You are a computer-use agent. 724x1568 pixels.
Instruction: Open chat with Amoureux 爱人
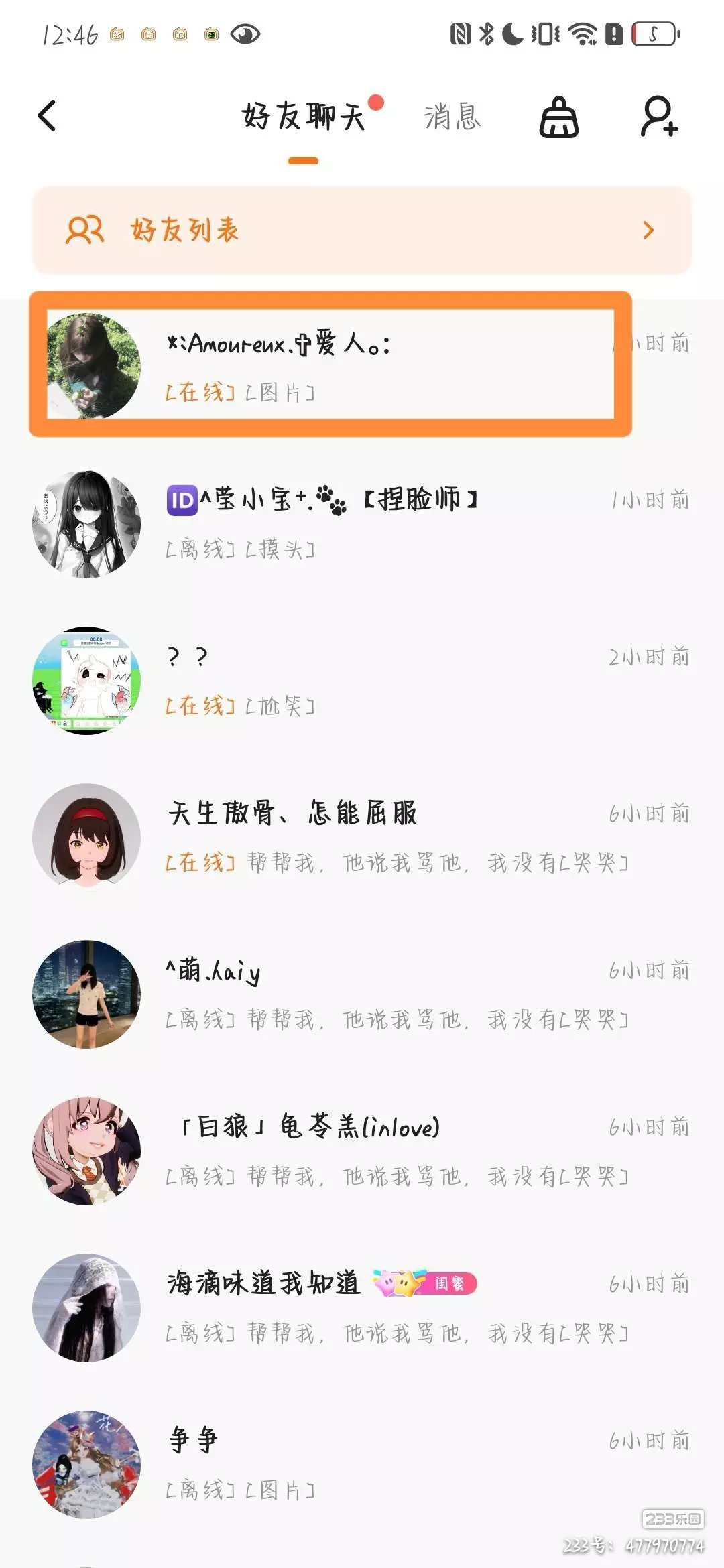[x=362, y=366]
